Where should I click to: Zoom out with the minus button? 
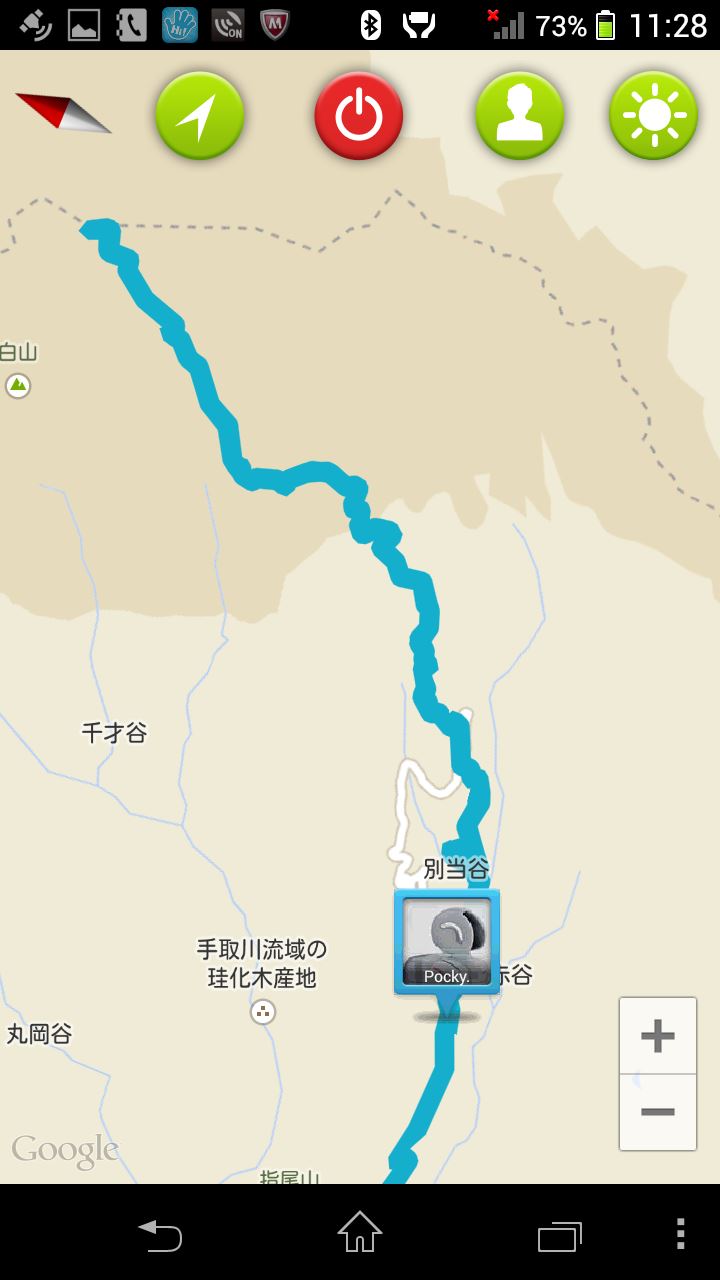pyautogui.click(x=657, y=1112)
